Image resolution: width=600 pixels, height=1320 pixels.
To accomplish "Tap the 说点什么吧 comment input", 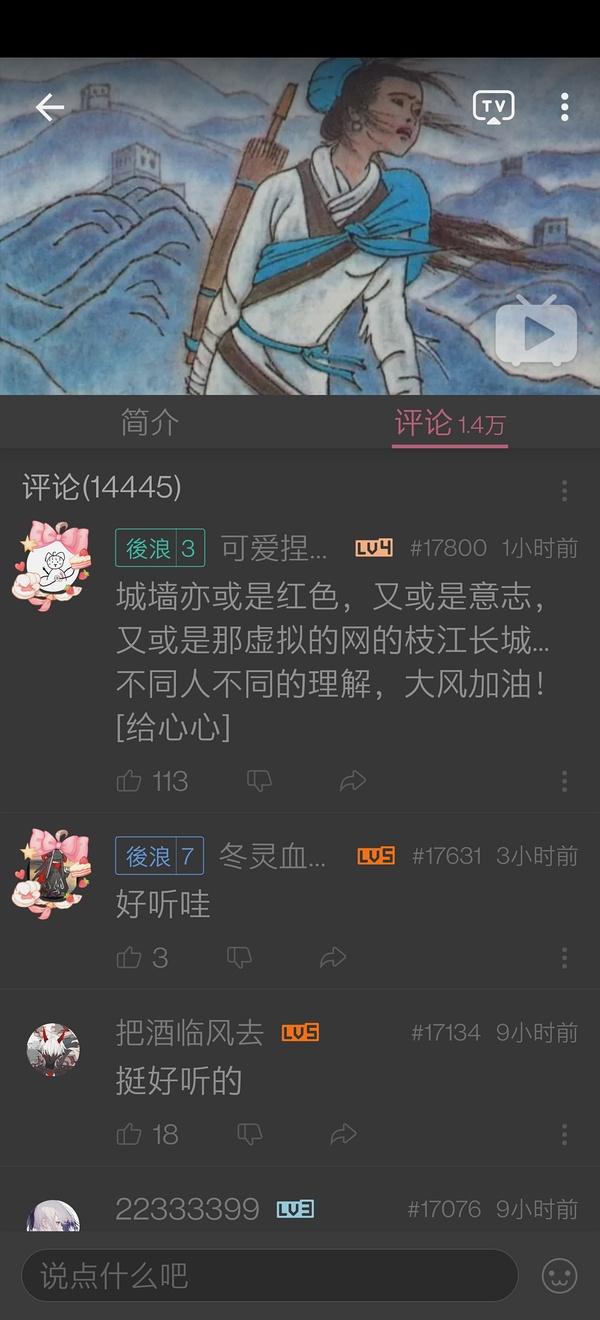I will pyautogui.click(x=270, y=1275).
